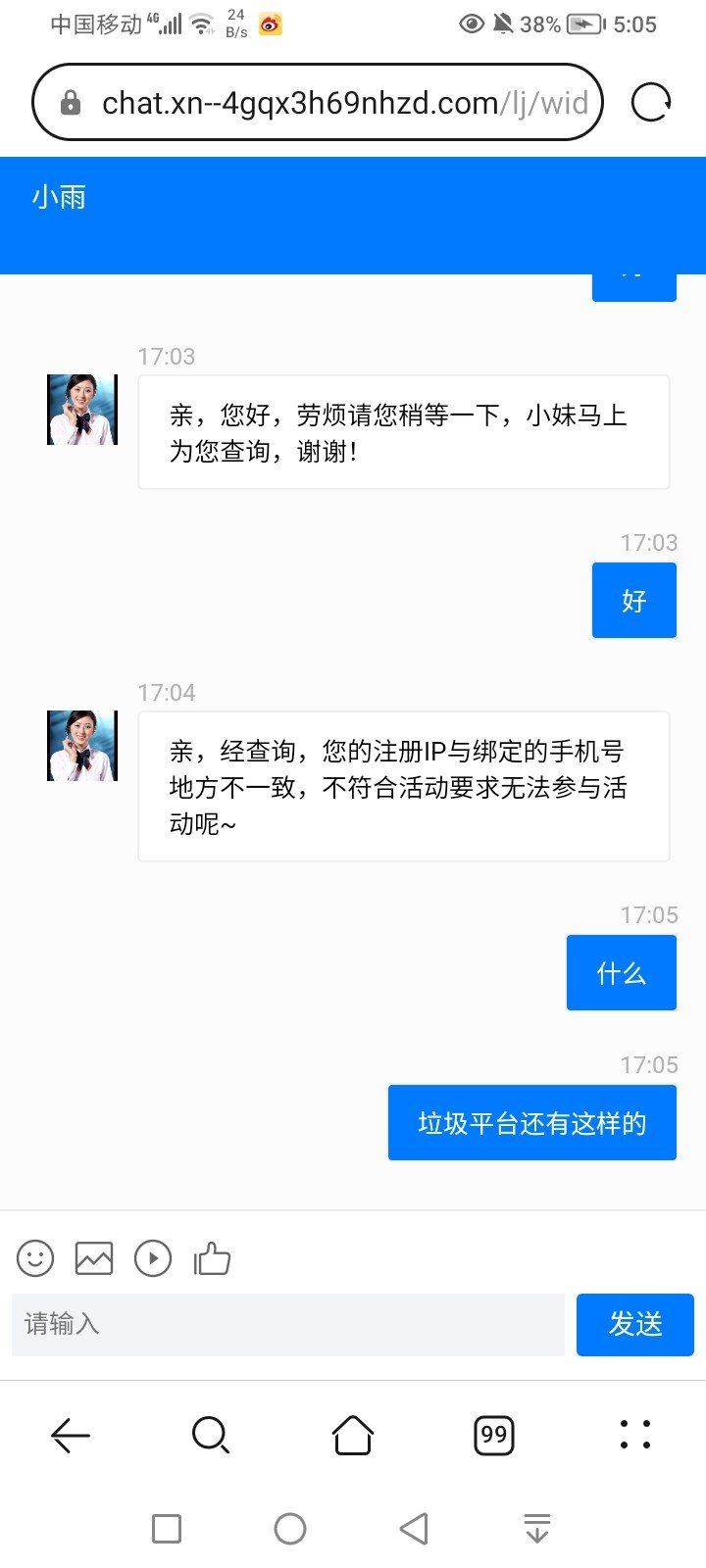Tap the thumbs-up rating icon
This screenshot has height=1568, width=706.
212,1258
